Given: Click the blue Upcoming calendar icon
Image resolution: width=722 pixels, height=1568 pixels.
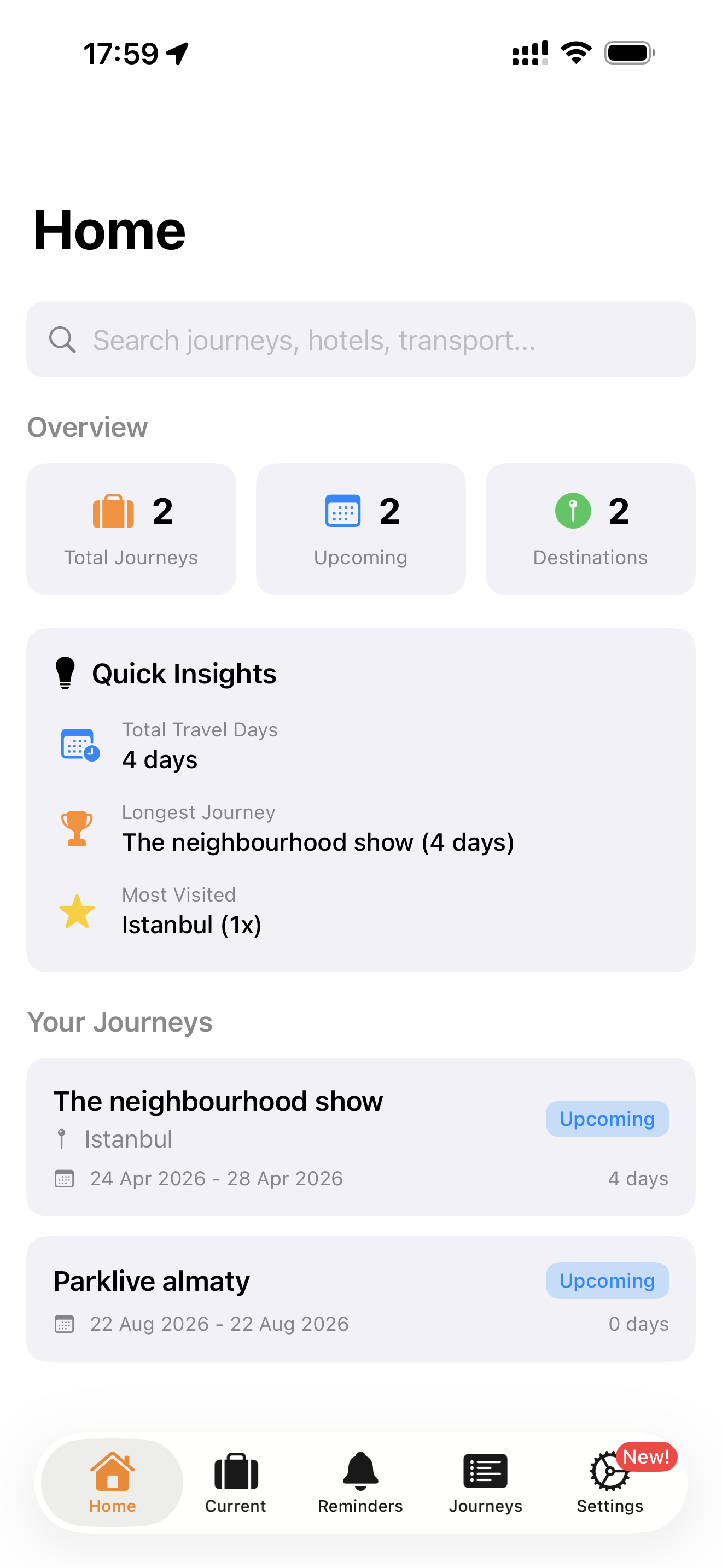Looking at the screenshot, I should pos(343,511).
